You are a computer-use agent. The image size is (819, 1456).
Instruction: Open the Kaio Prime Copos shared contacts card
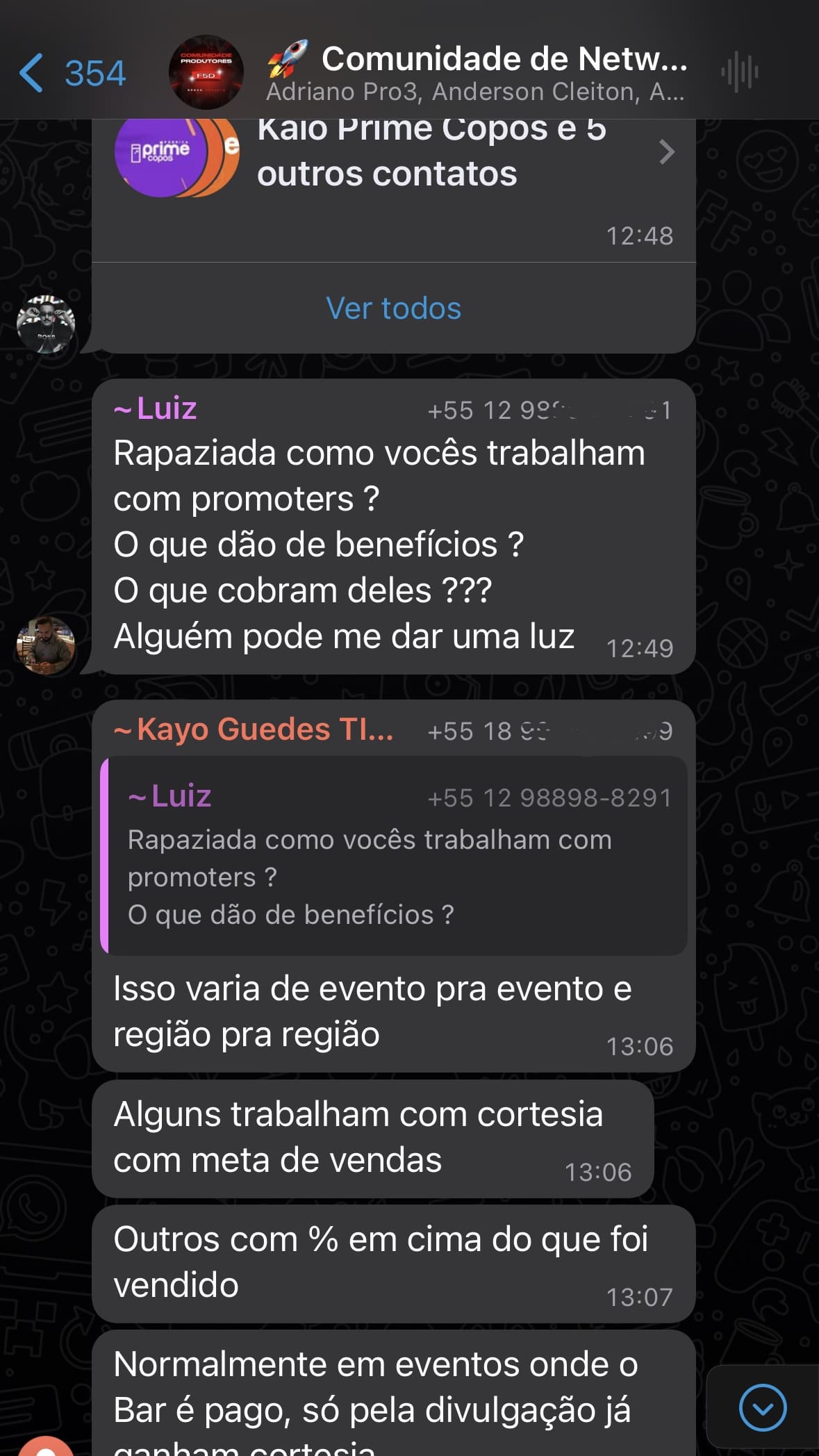[x=393, y=153]
